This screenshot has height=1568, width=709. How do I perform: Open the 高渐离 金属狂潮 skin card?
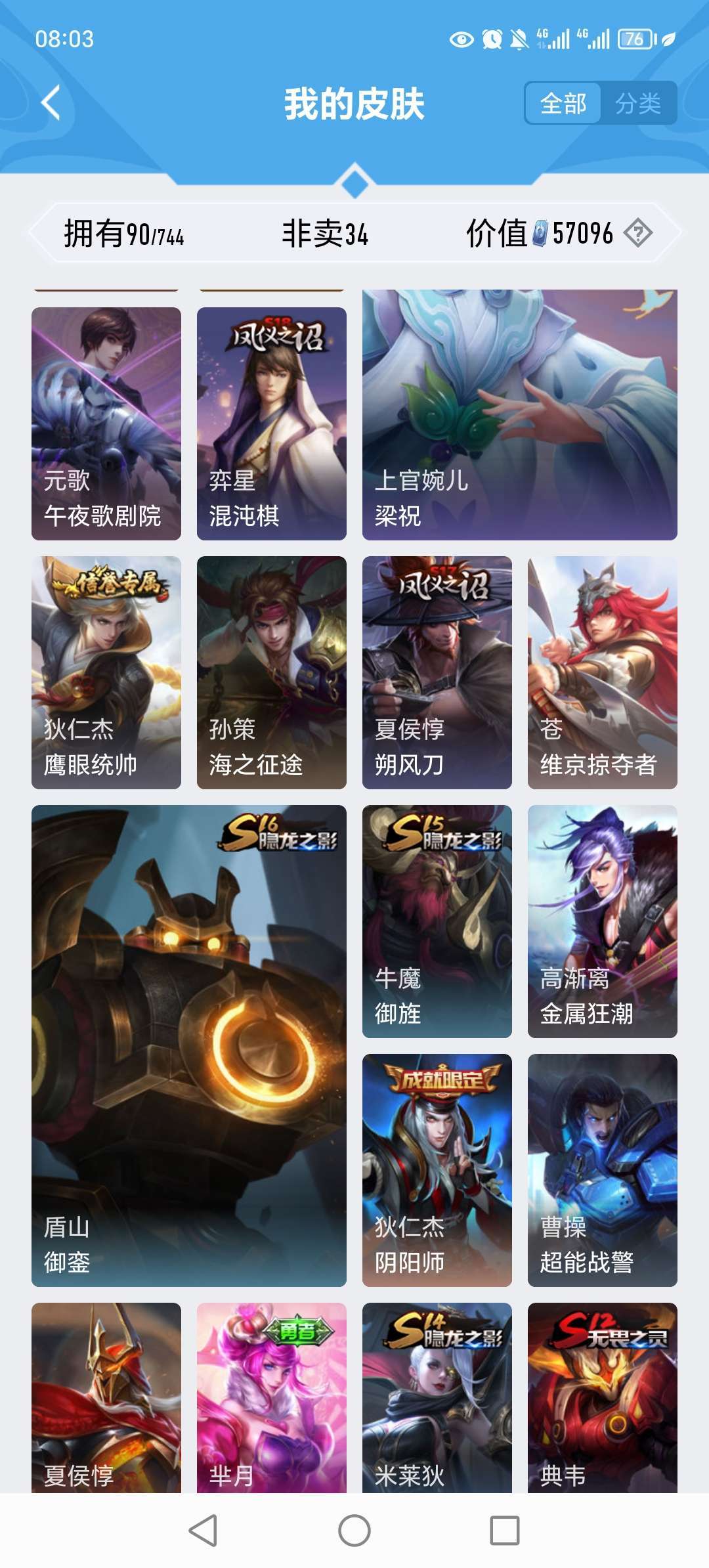[x=603, y=921]
